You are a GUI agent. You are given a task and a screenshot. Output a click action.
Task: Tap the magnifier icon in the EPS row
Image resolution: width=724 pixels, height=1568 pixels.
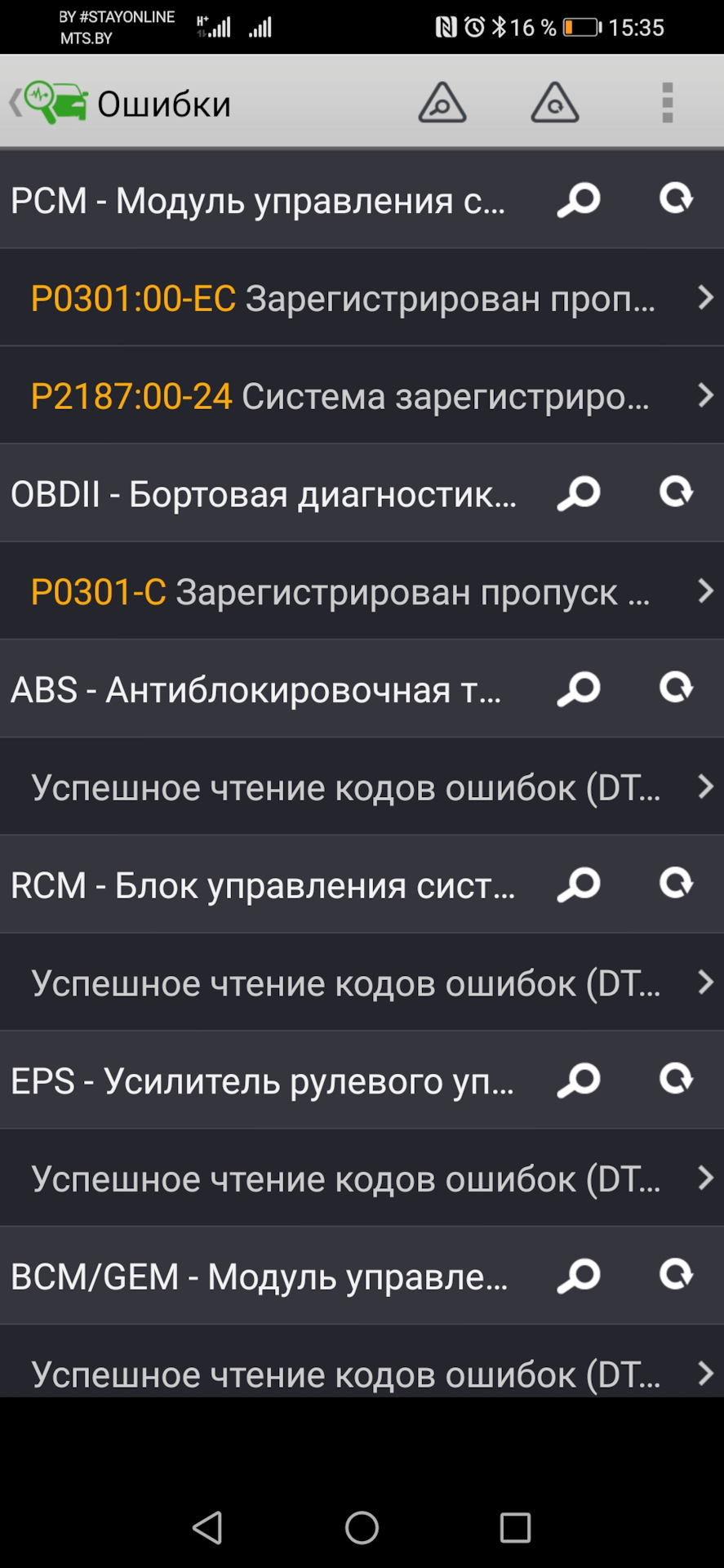pyautogui.click(x=579, y=1080)
